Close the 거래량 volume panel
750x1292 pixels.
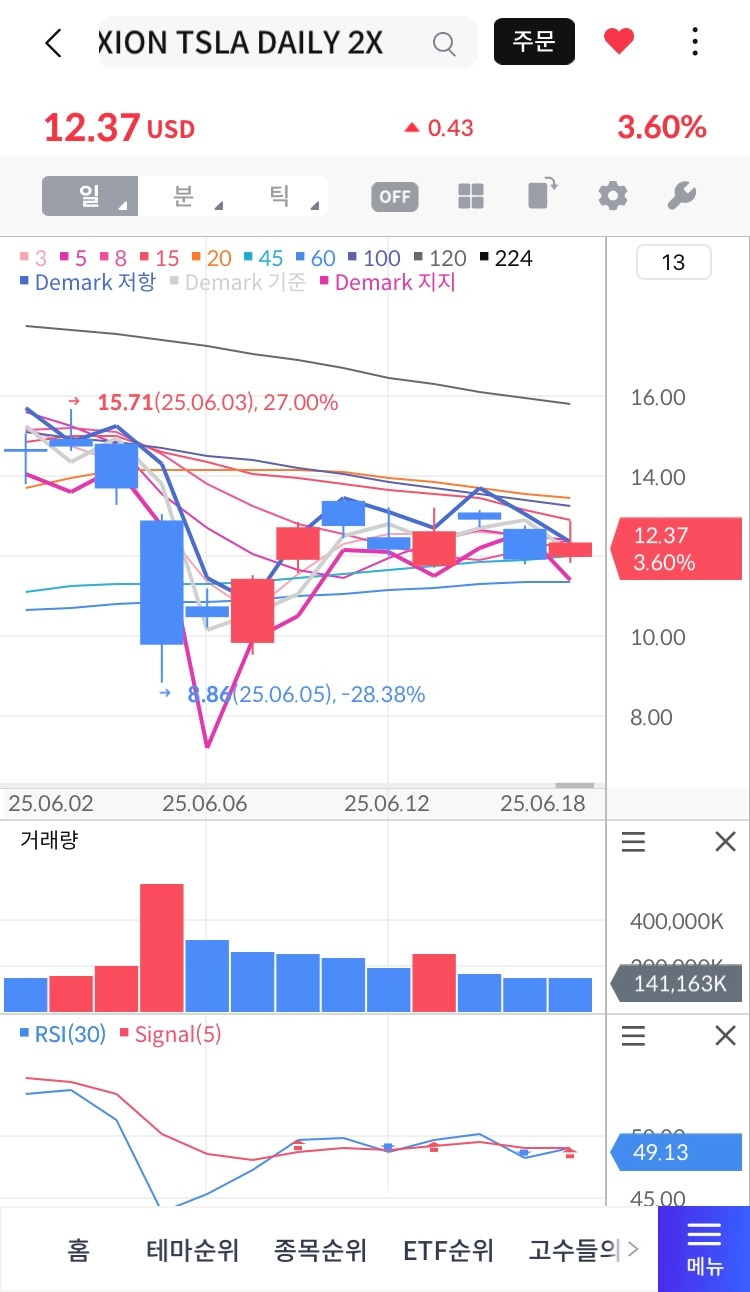725,843
